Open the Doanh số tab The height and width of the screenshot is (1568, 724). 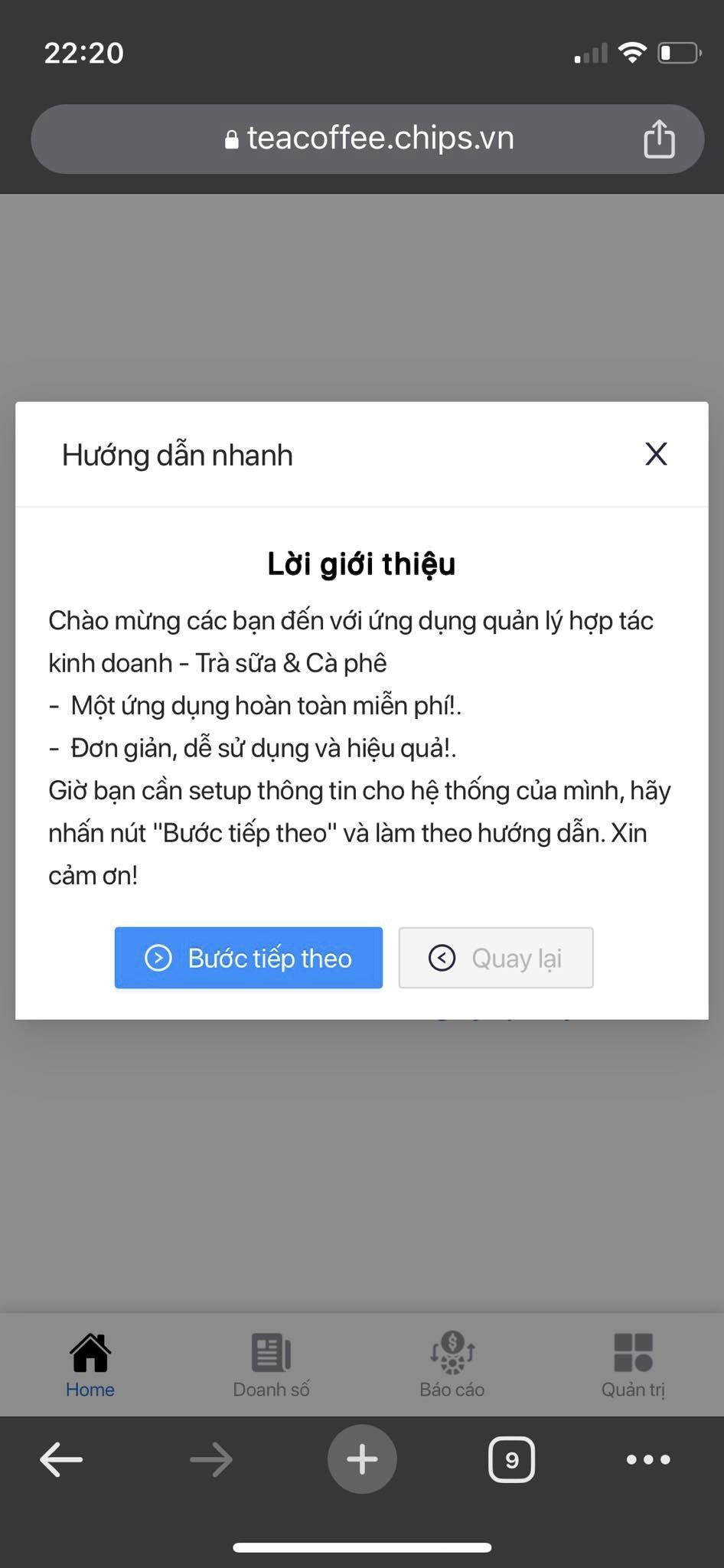click(x=271, y=1365)
